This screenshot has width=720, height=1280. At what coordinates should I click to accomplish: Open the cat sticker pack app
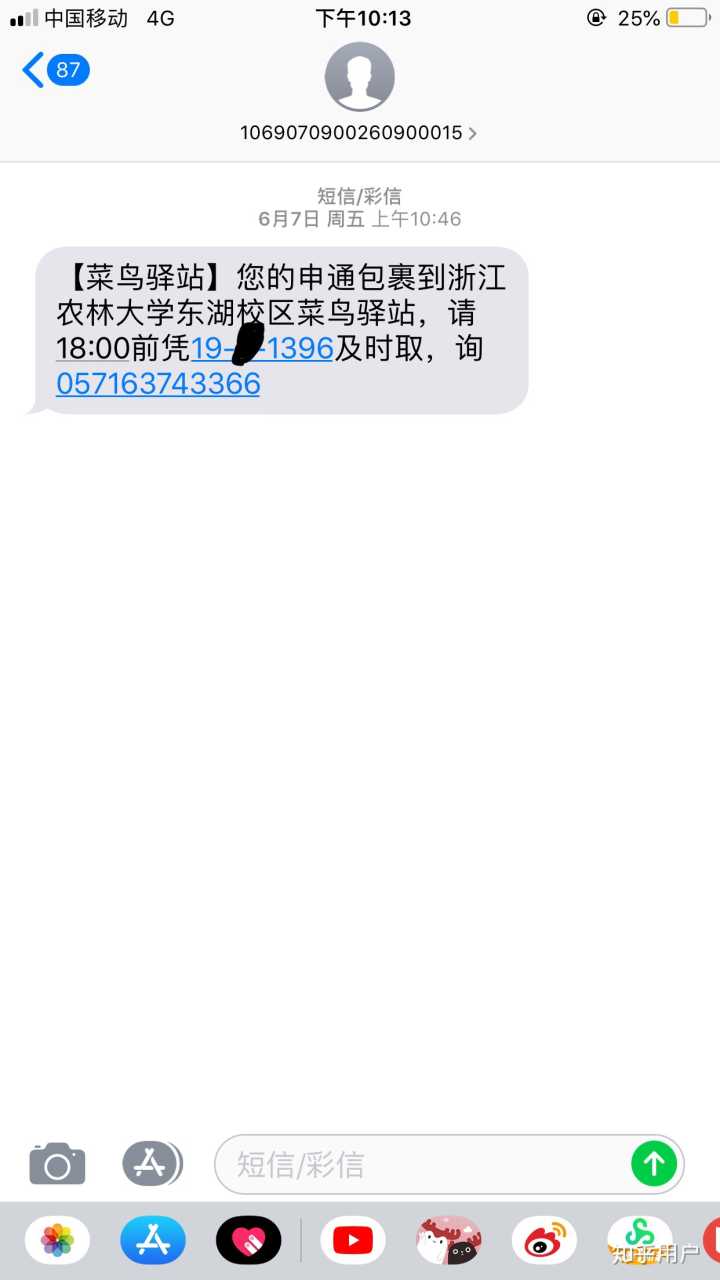pos(449,1241)
